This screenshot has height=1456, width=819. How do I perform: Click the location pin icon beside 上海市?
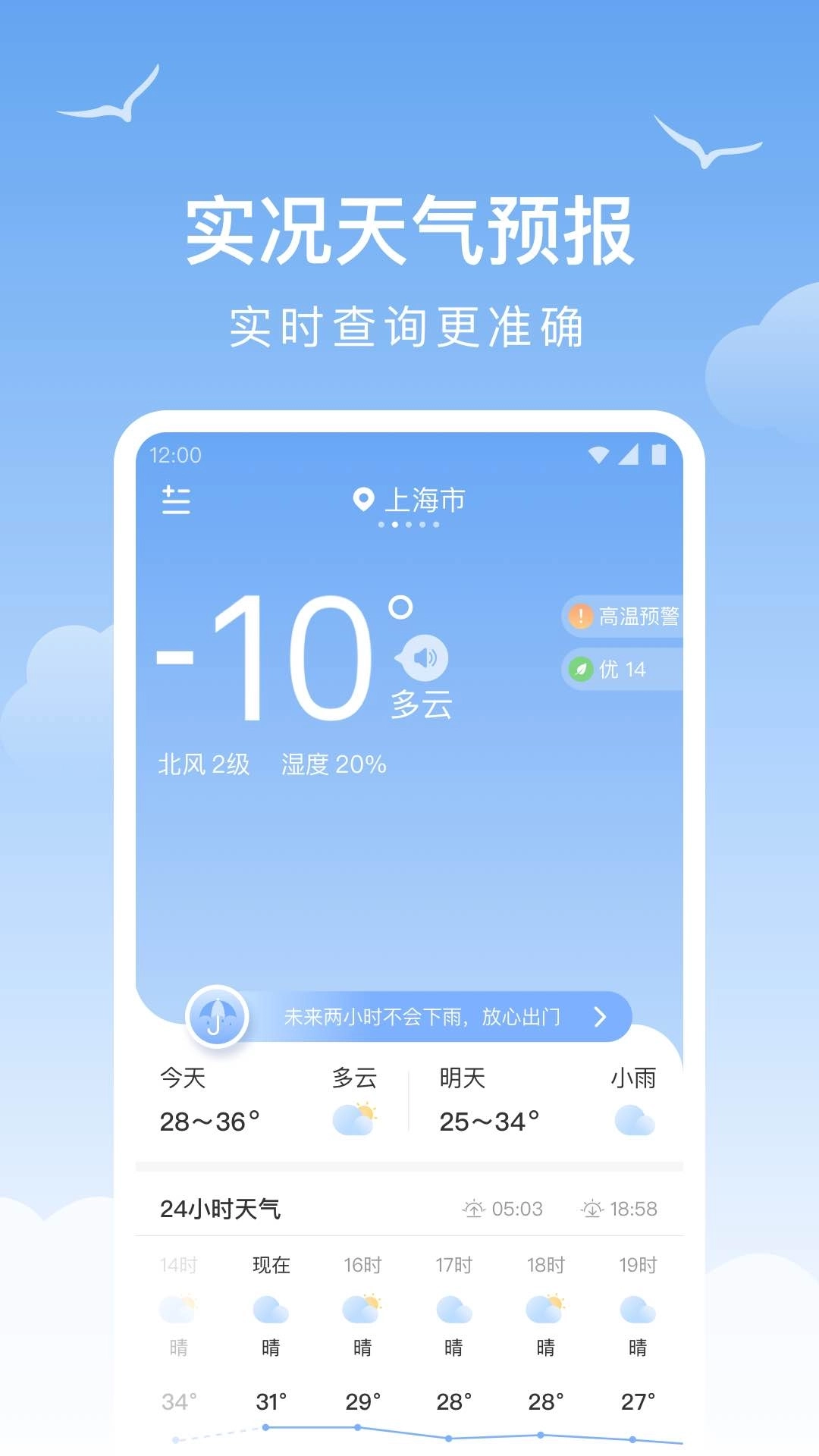[362, 500]
